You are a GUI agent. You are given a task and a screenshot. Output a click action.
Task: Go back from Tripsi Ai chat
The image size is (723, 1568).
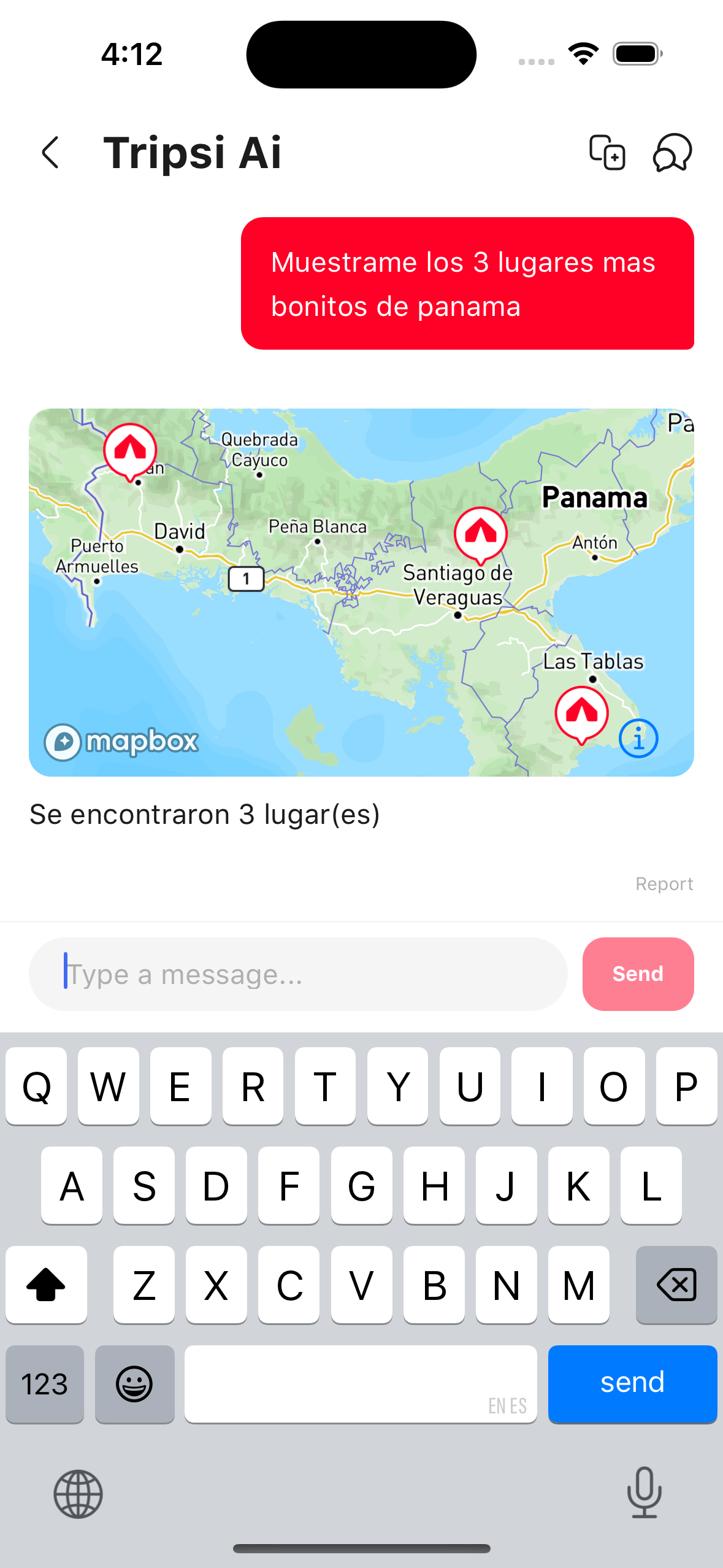coord(50,153)
